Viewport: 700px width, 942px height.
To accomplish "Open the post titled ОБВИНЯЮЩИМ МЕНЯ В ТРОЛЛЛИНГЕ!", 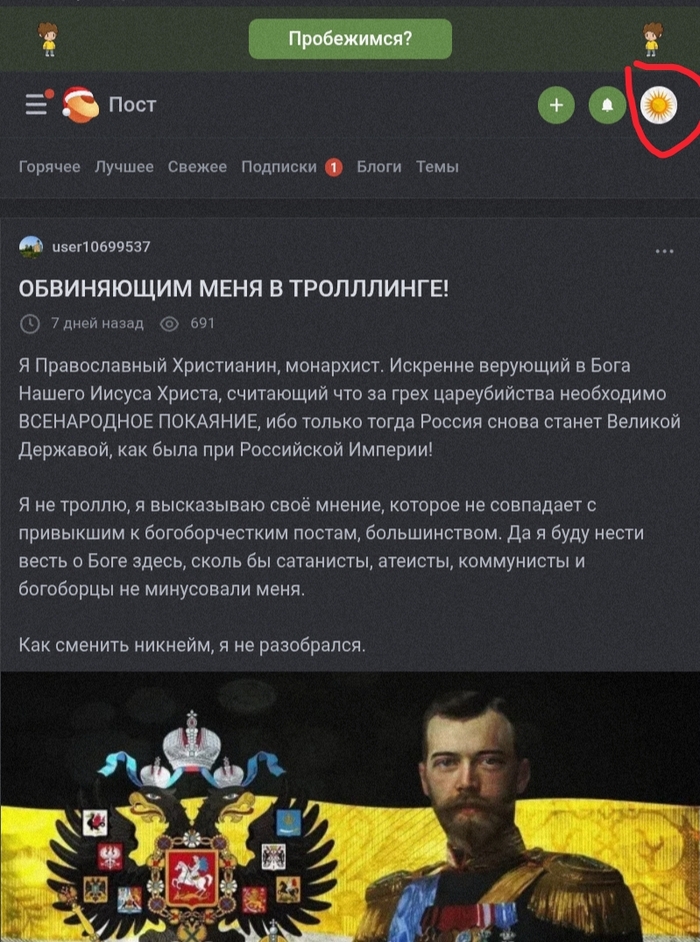I will (234, 289).
